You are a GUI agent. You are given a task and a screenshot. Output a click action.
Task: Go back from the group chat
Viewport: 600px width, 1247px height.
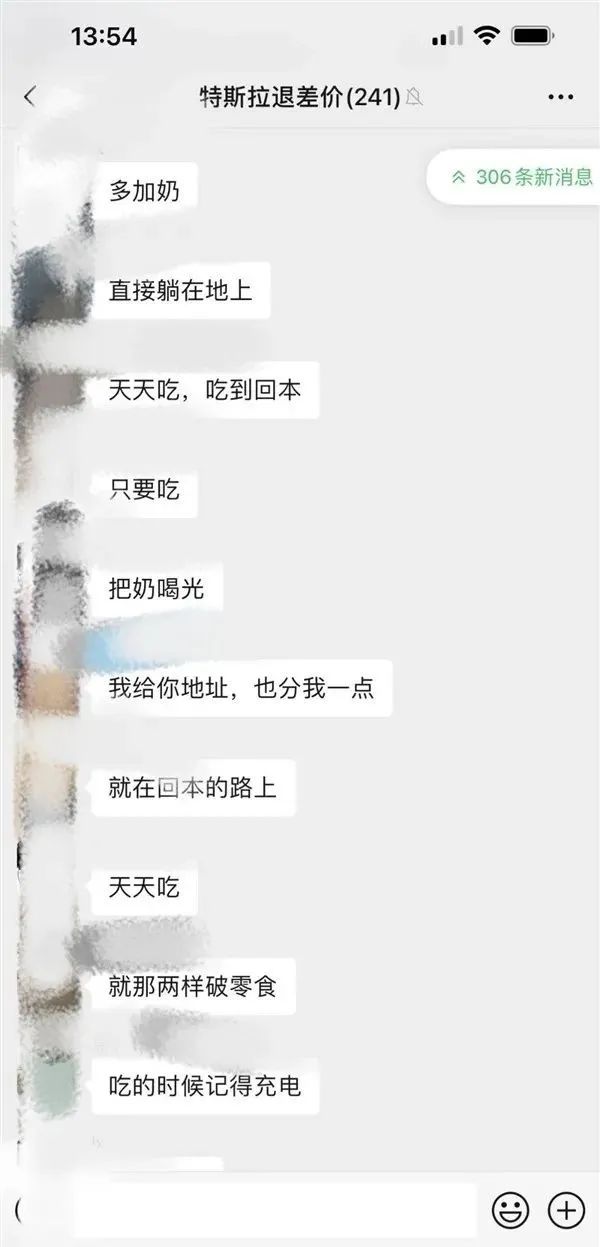pos(29,97)
